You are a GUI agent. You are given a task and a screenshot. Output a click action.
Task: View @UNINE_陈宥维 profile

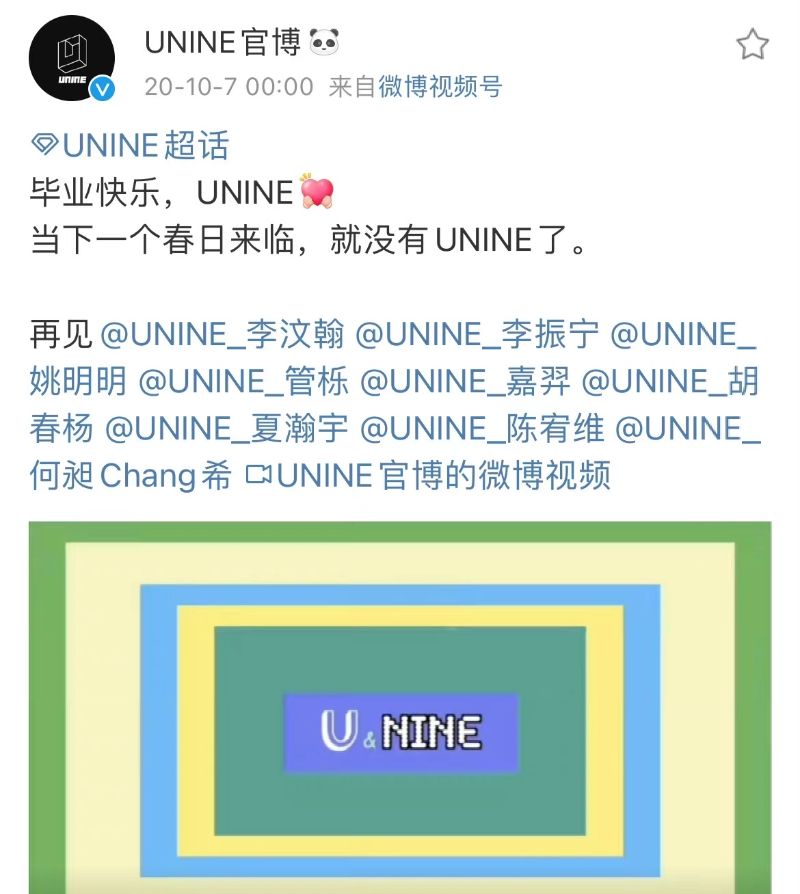click(482, 429)
